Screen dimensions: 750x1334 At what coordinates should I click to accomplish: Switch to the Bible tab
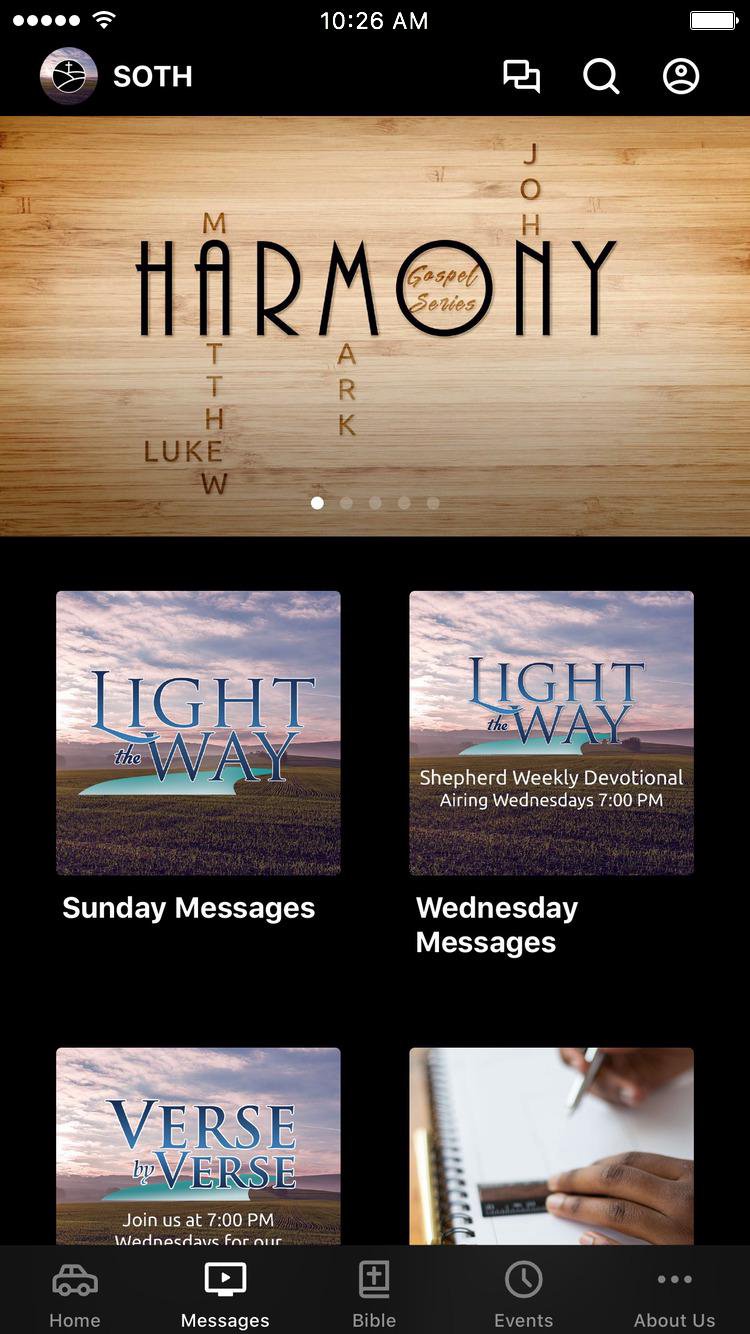pyautogui.click(x=374, y=1294)
